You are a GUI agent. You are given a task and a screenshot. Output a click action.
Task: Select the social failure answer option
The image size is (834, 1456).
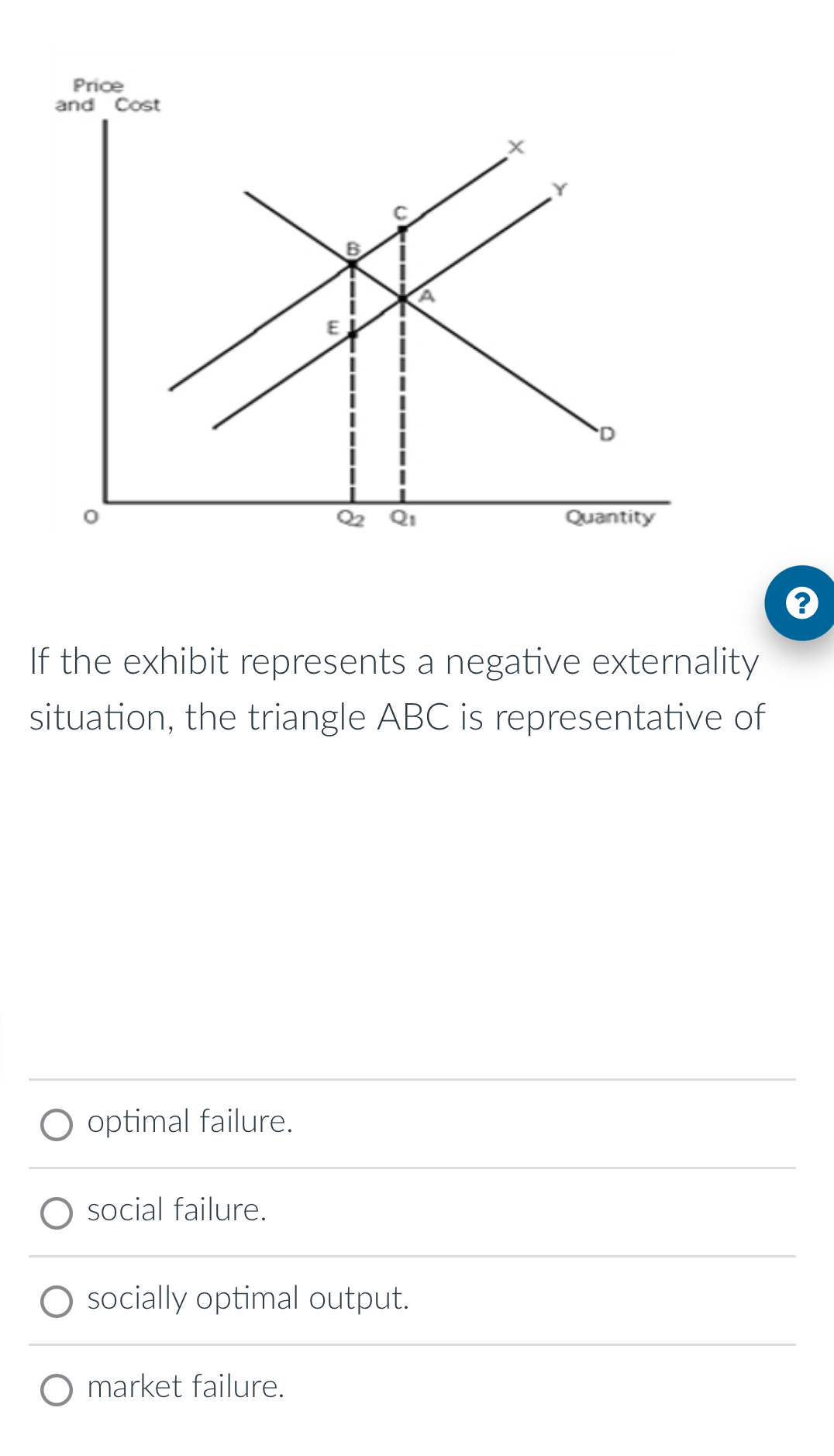pyautogui.click(x=57, y=1213)
